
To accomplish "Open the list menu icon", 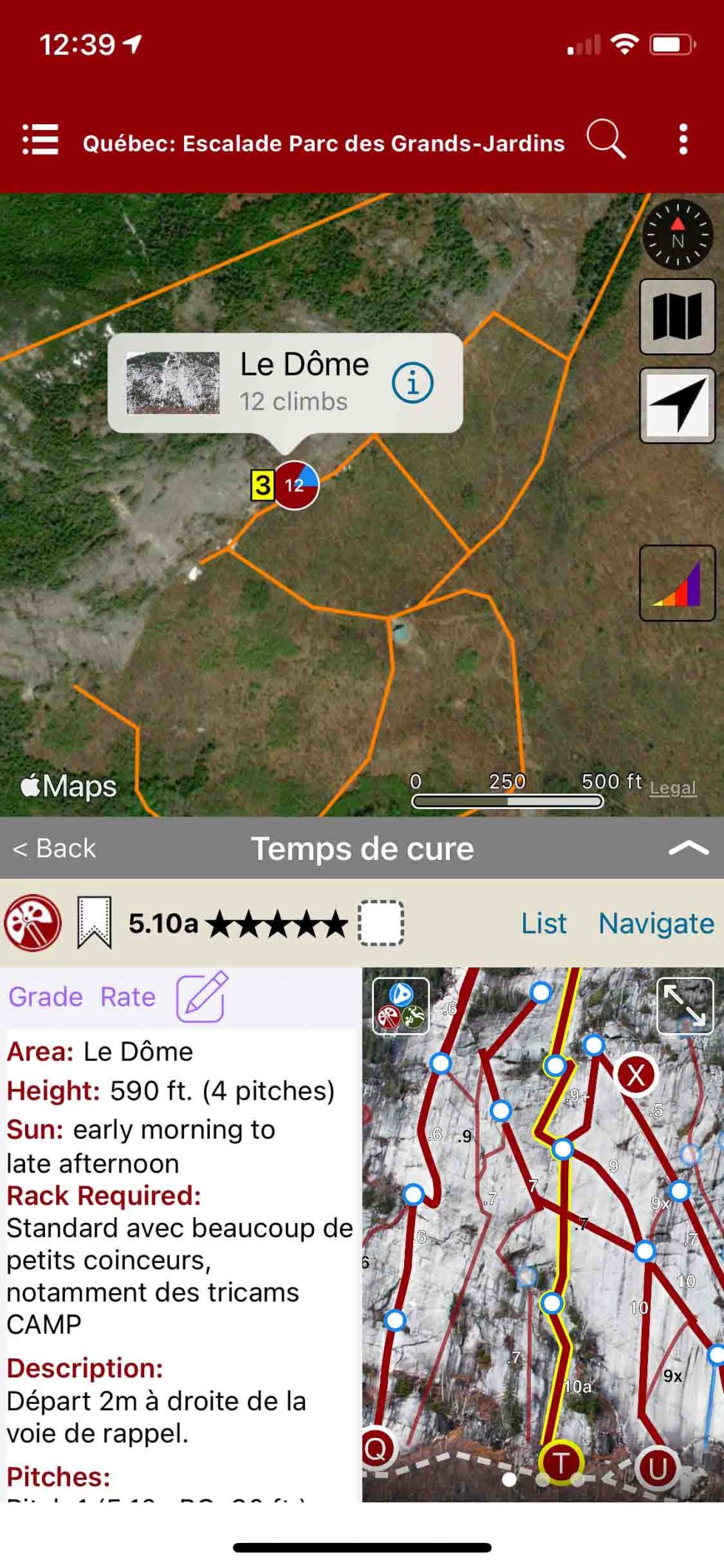I will tap(40, 139).
